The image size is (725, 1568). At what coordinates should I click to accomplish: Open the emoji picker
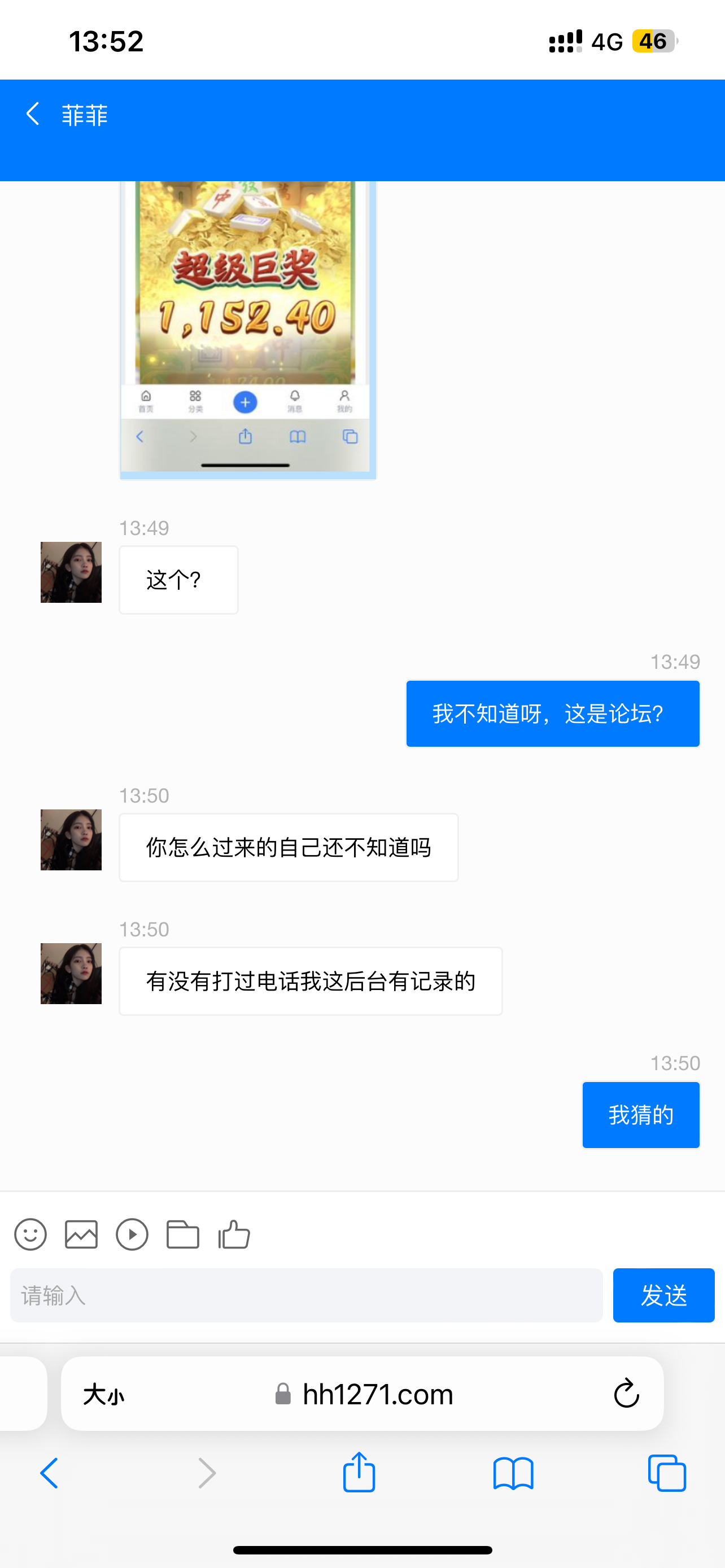point(30,1235)
